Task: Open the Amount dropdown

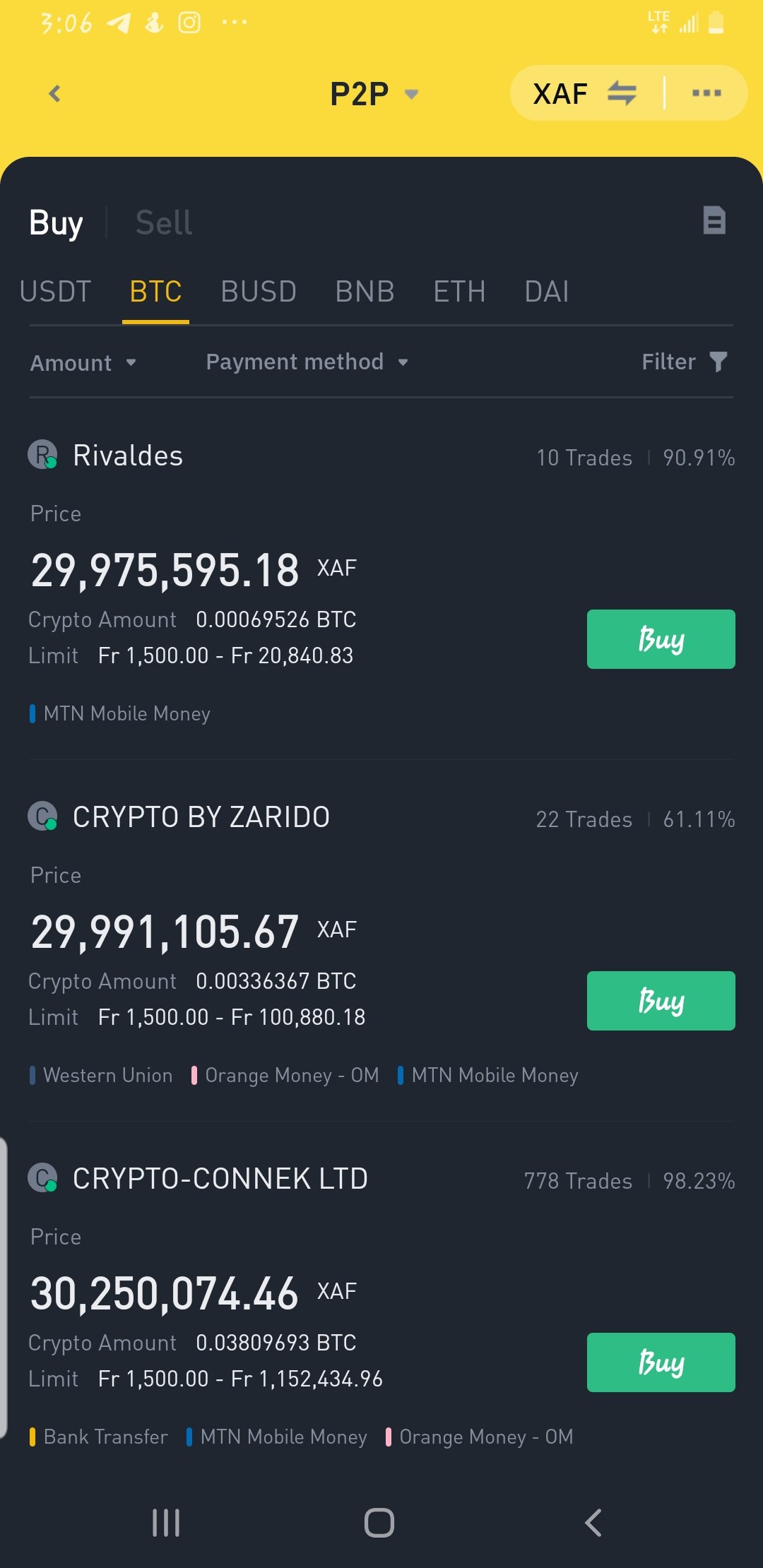Action: tap(83, 362)
